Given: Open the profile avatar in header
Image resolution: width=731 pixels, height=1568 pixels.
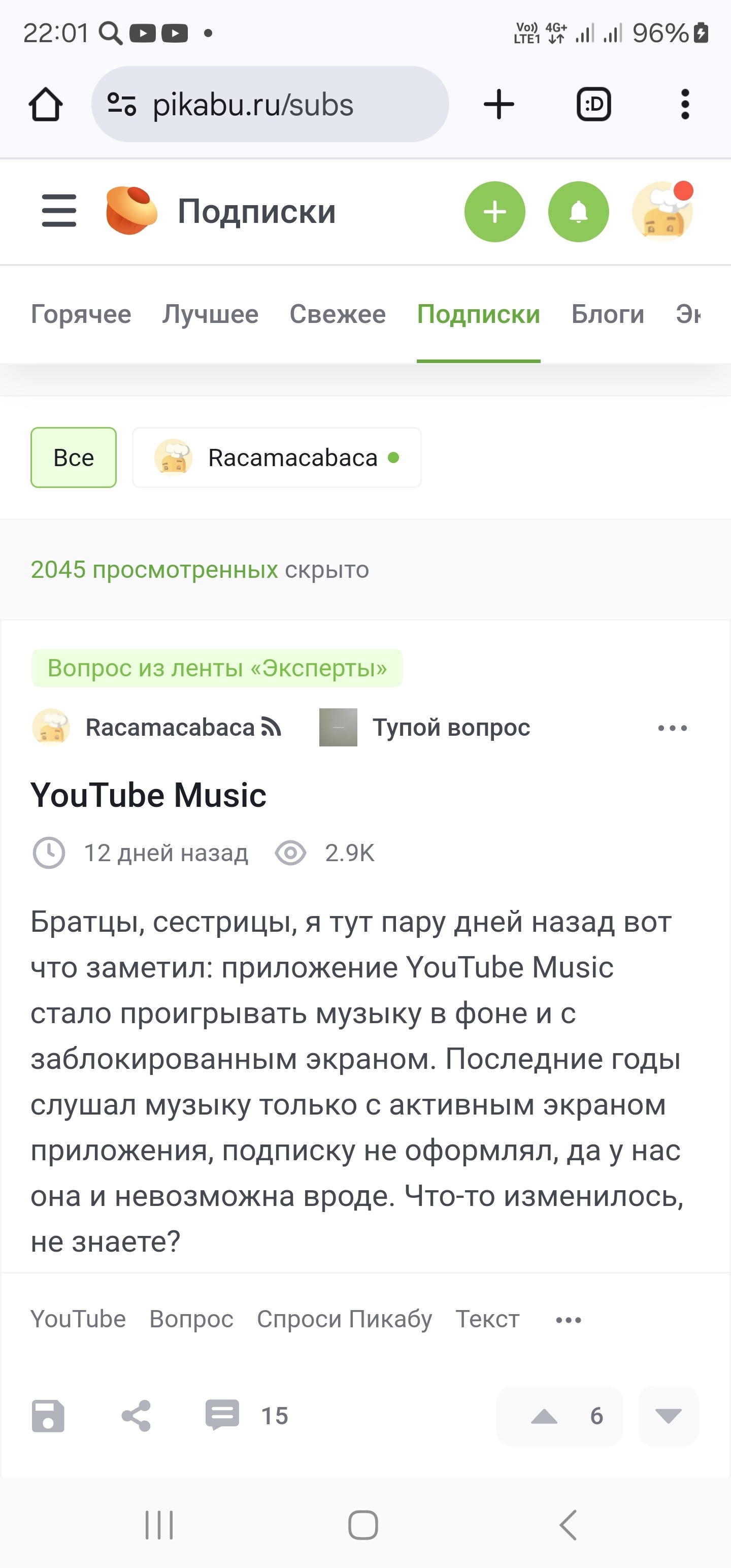Looking at the screenshot, I should point(662,212).
